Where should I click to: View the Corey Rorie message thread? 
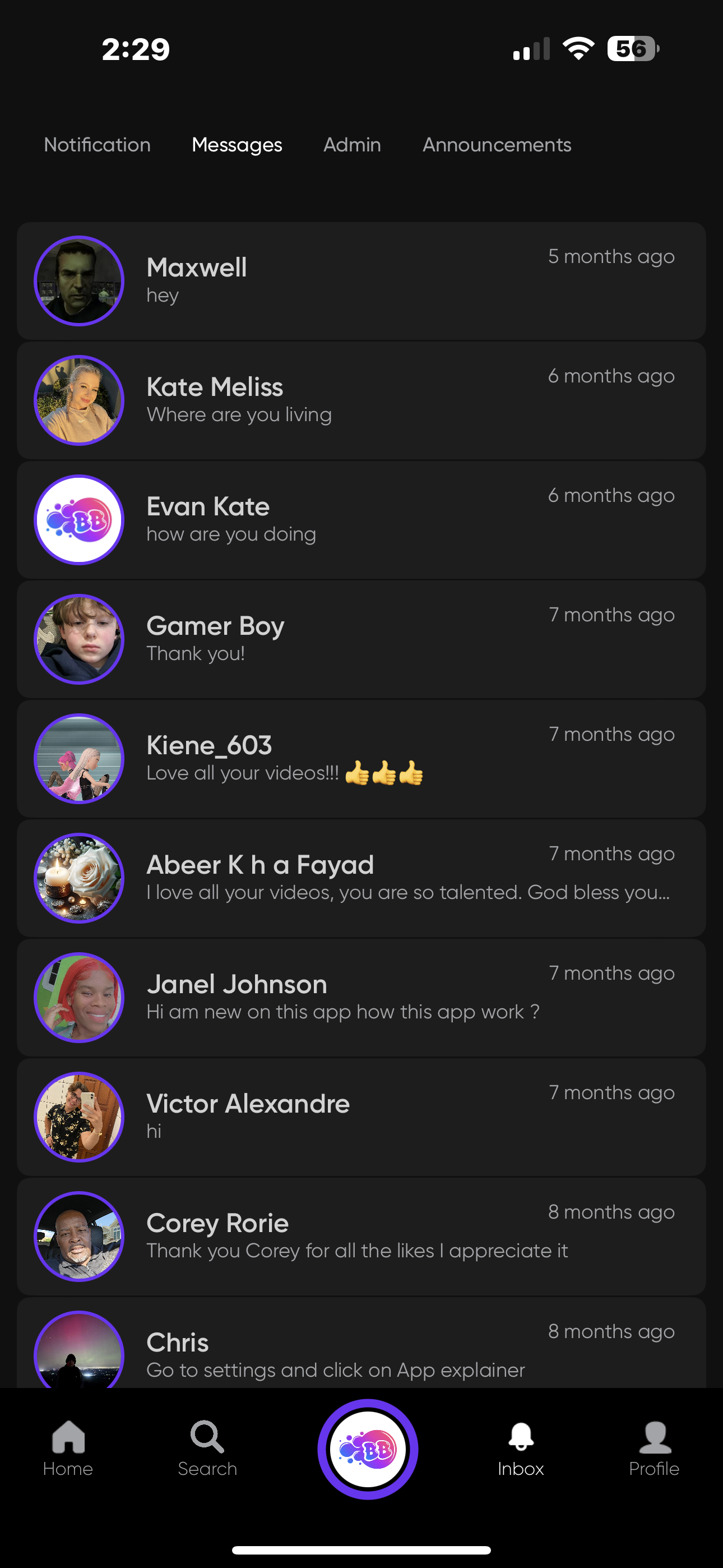pos(361,1235)
